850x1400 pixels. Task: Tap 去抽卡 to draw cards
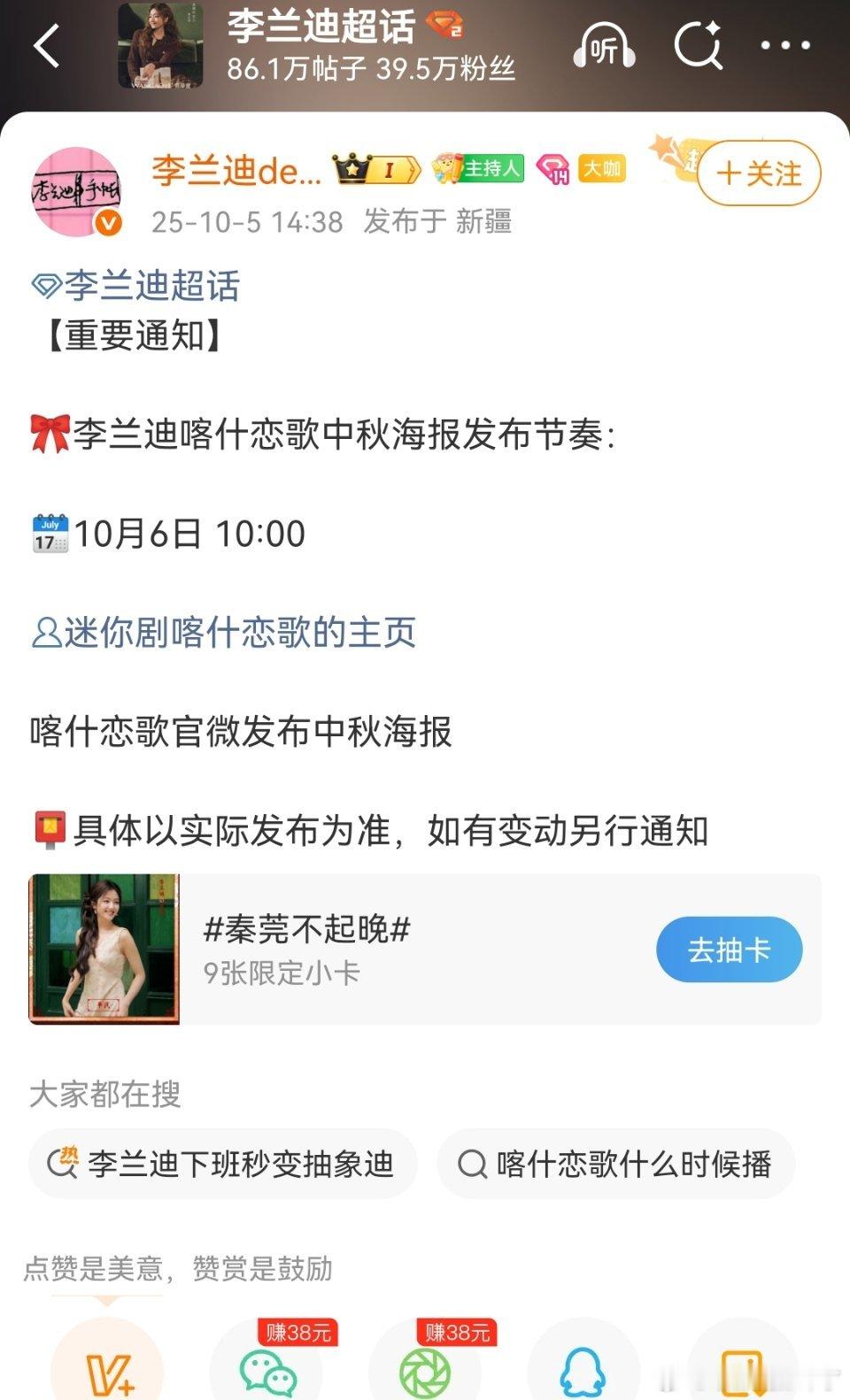point(729,950)
